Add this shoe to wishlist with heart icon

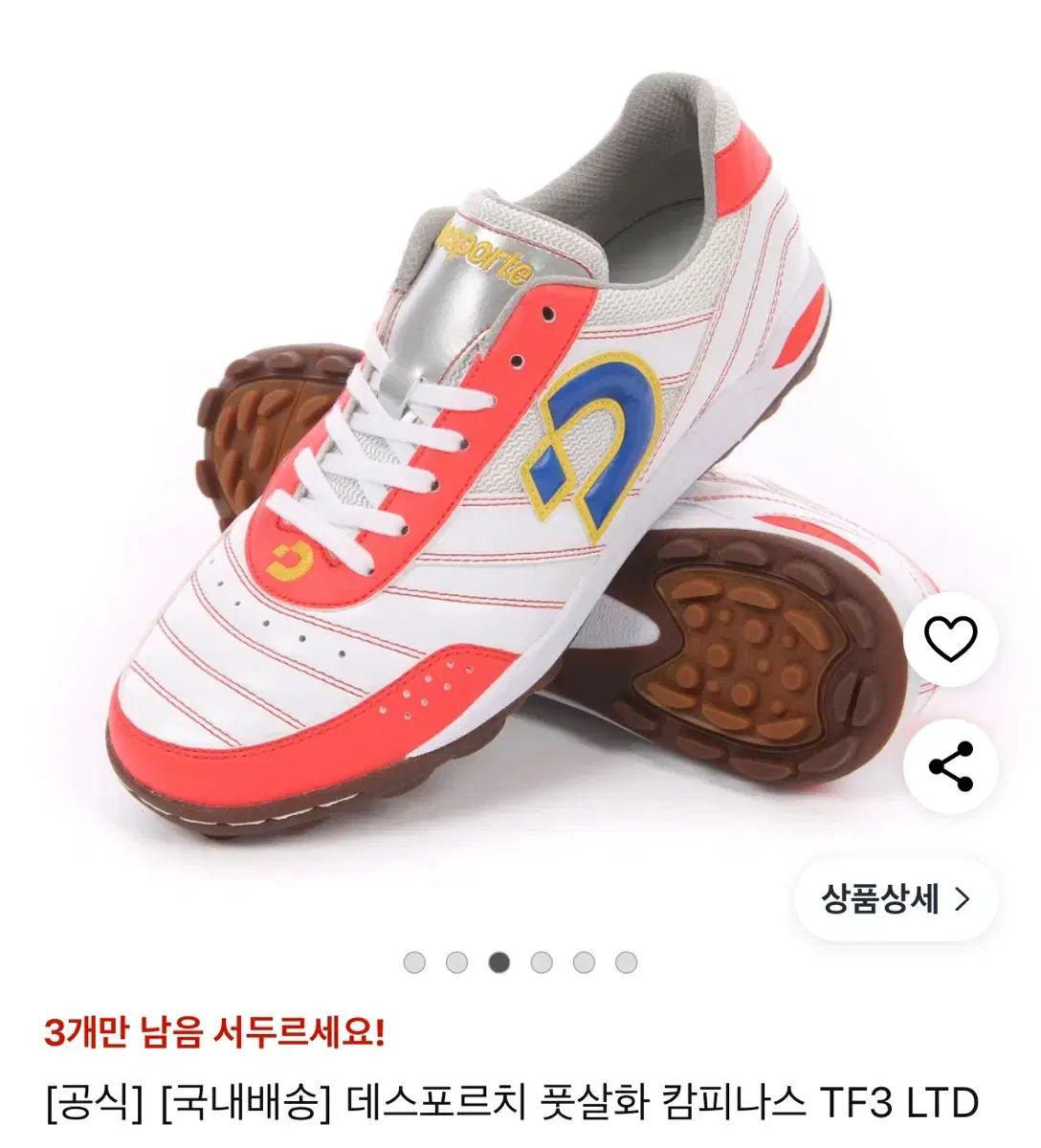point(951,639)
